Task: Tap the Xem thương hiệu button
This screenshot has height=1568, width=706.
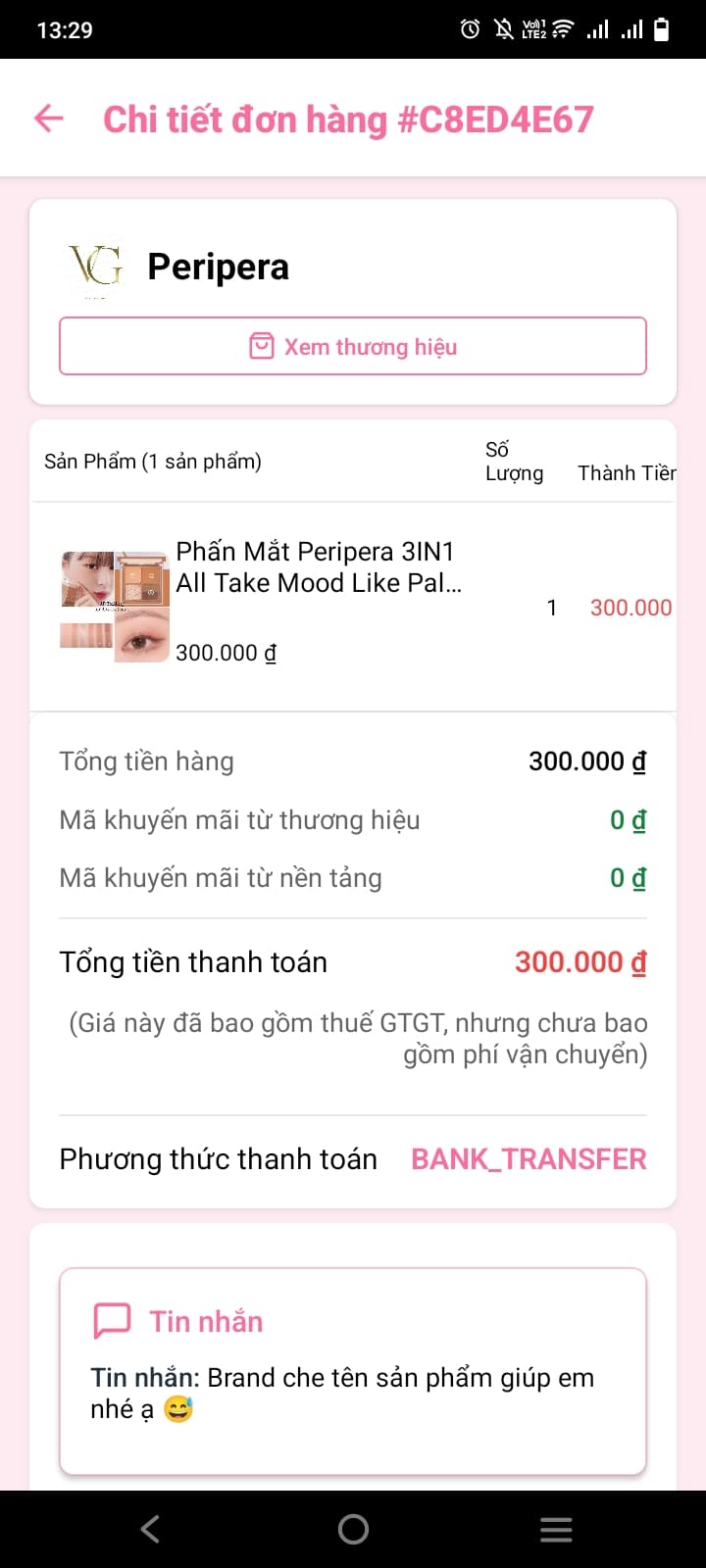Action: [353, 346]
